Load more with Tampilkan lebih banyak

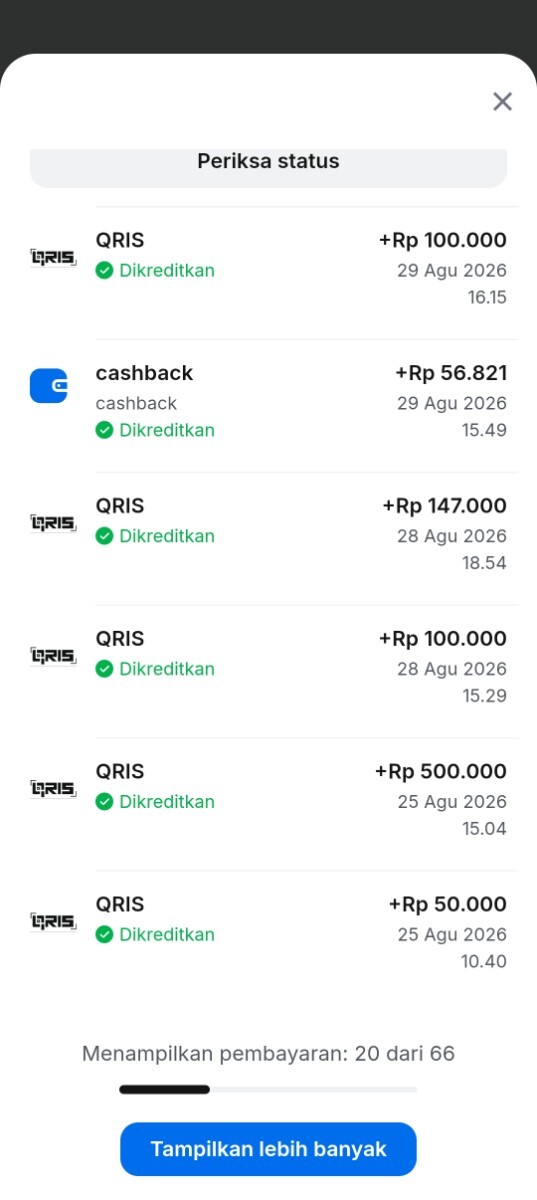coord(268,1149)
